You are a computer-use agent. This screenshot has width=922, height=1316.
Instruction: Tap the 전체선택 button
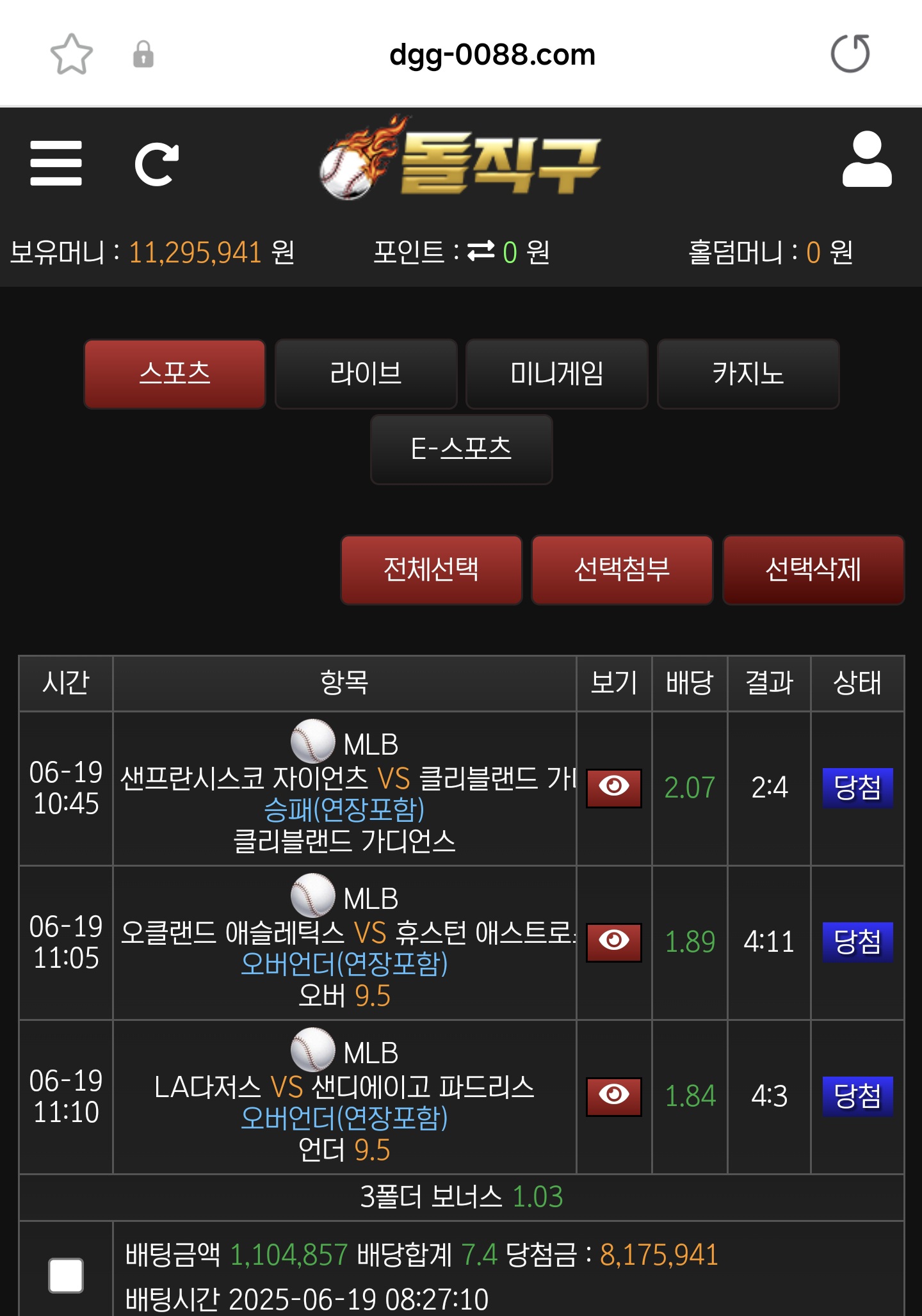click(431, 570)
